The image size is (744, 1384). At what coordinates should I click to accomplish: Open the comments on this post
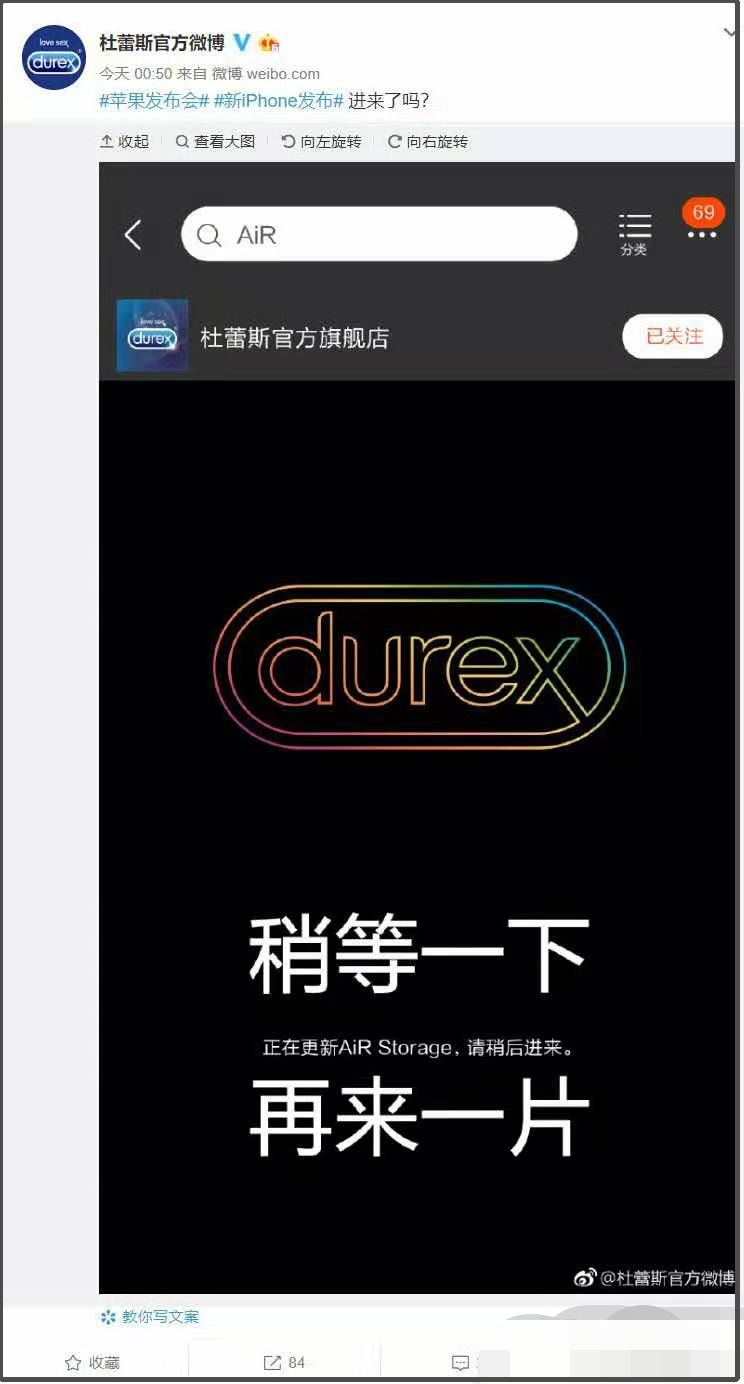point(461,1363)
